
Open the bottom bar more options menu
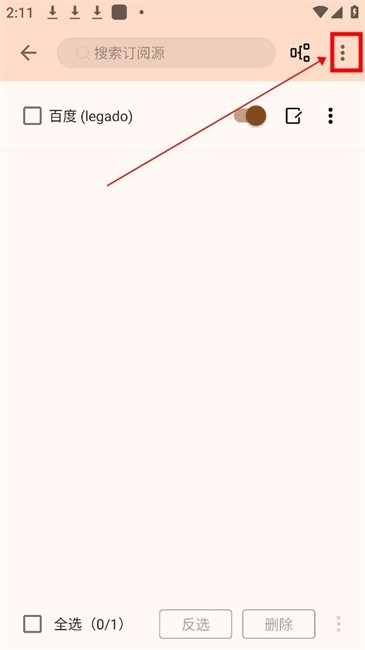coord(338,624)
